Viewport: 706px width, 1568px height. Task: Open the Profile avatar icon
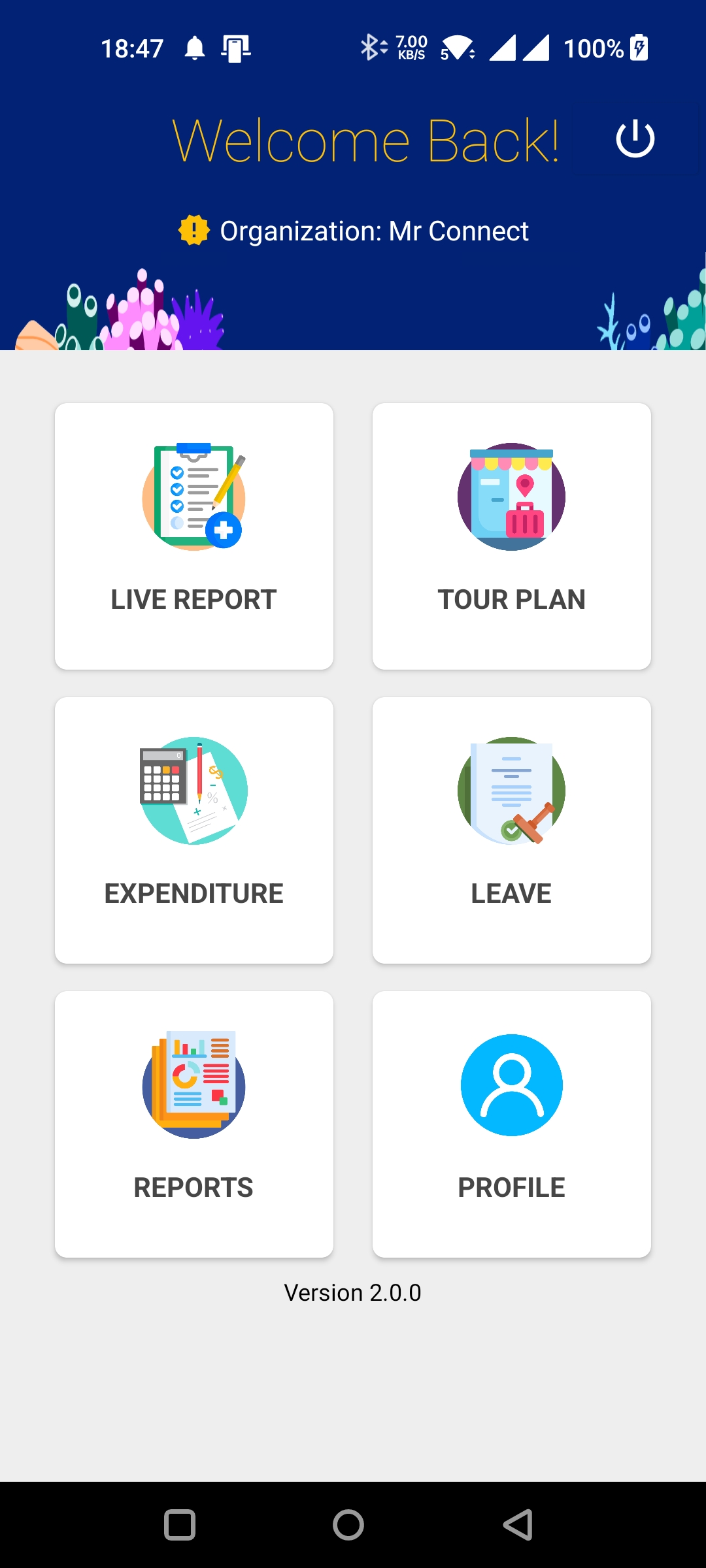pyautogui.click(x=512, y=1085)
